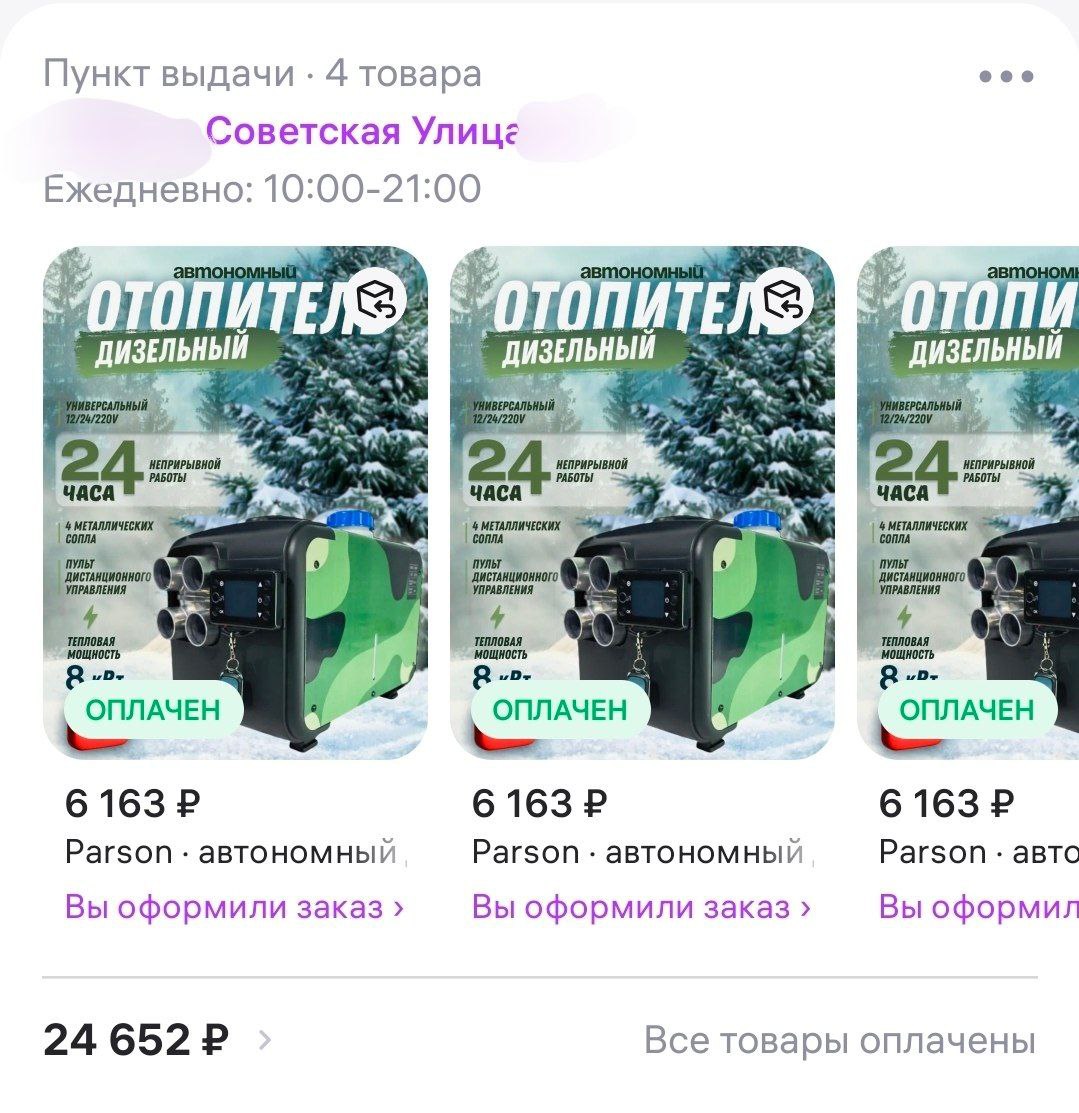Open the second heater product tile
The width and height of the screenshot is (1079, 1113).
642,500
